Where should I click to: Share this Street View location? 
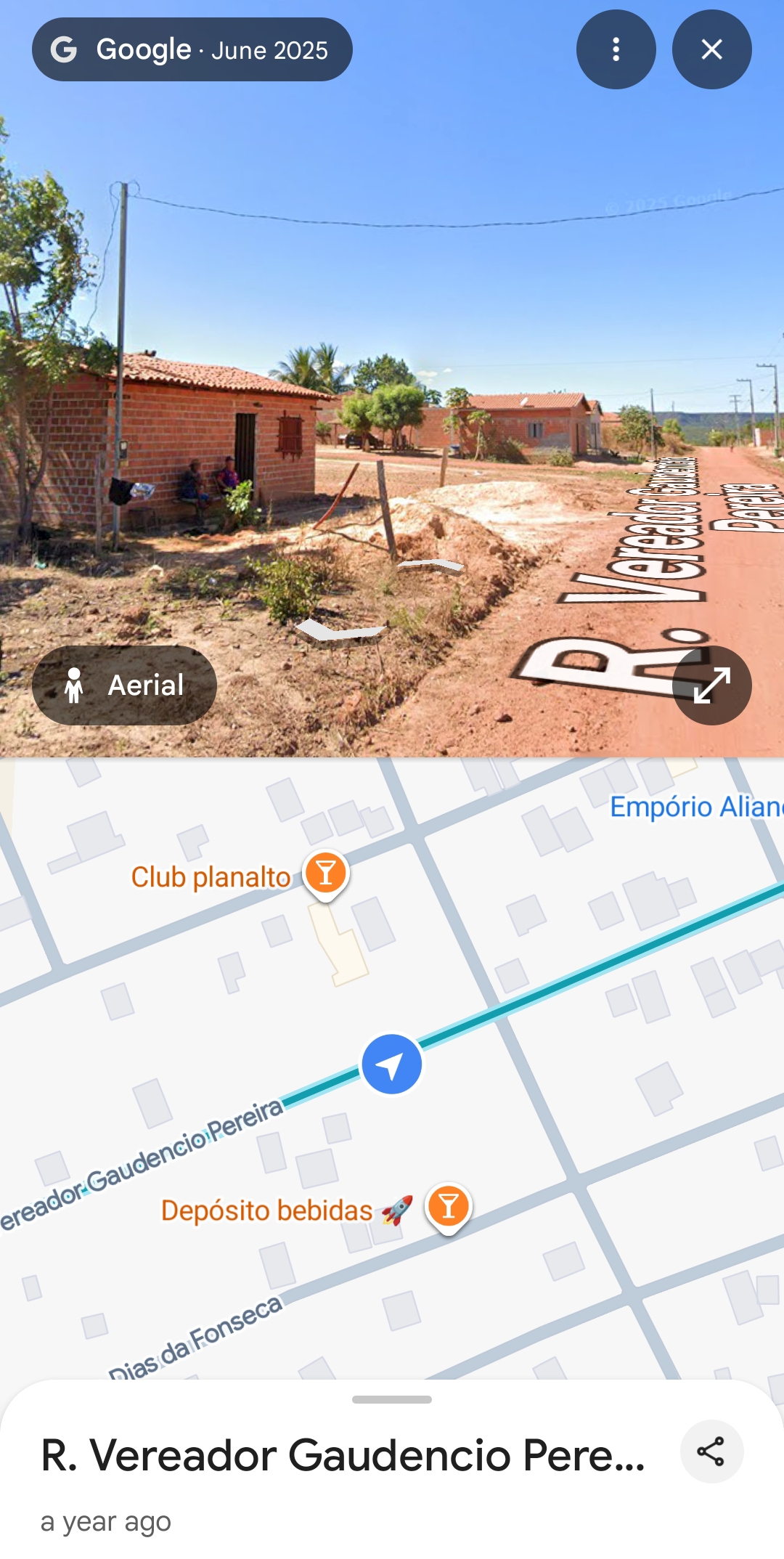[x=711, y=1451]
